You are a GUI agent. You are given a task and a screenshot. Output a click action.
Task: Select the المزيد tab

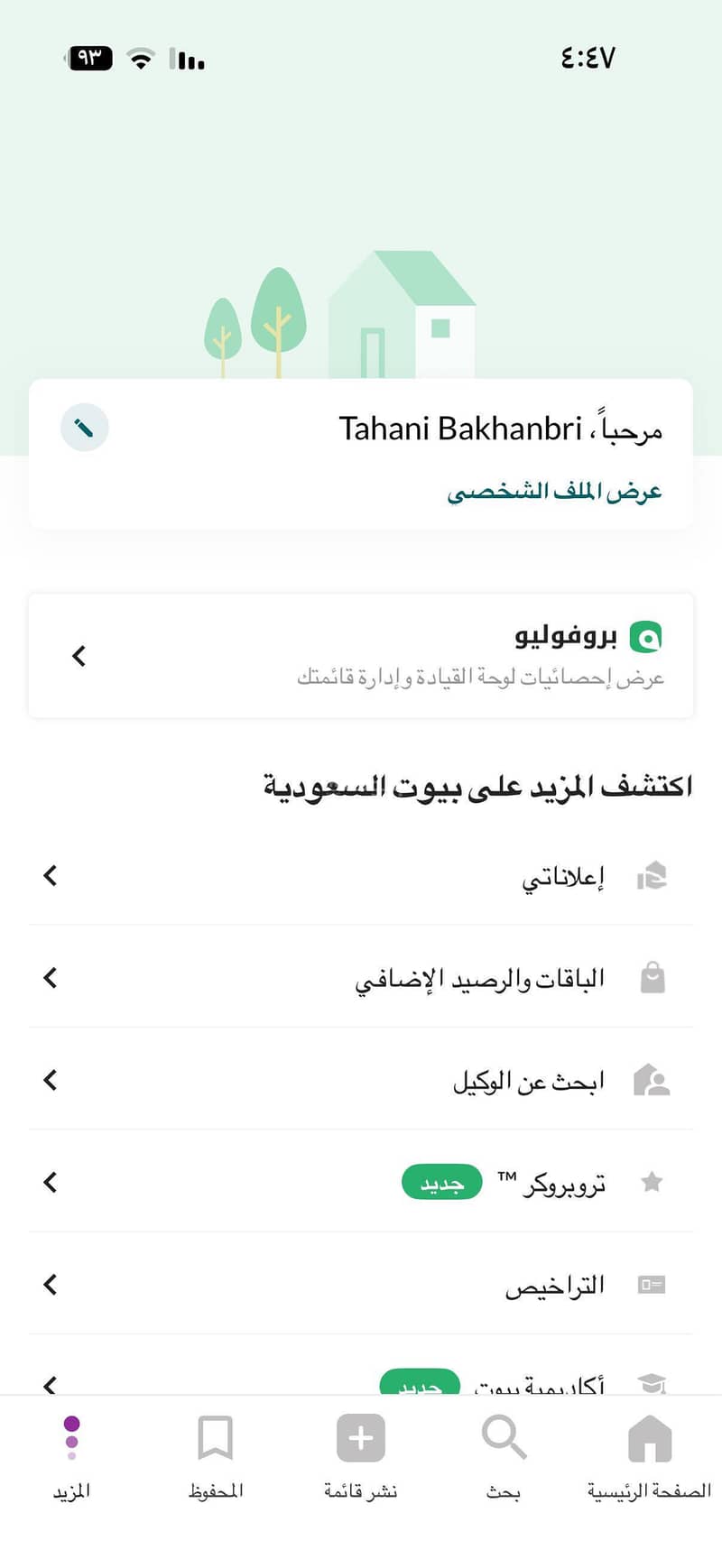pos(71,1454)
